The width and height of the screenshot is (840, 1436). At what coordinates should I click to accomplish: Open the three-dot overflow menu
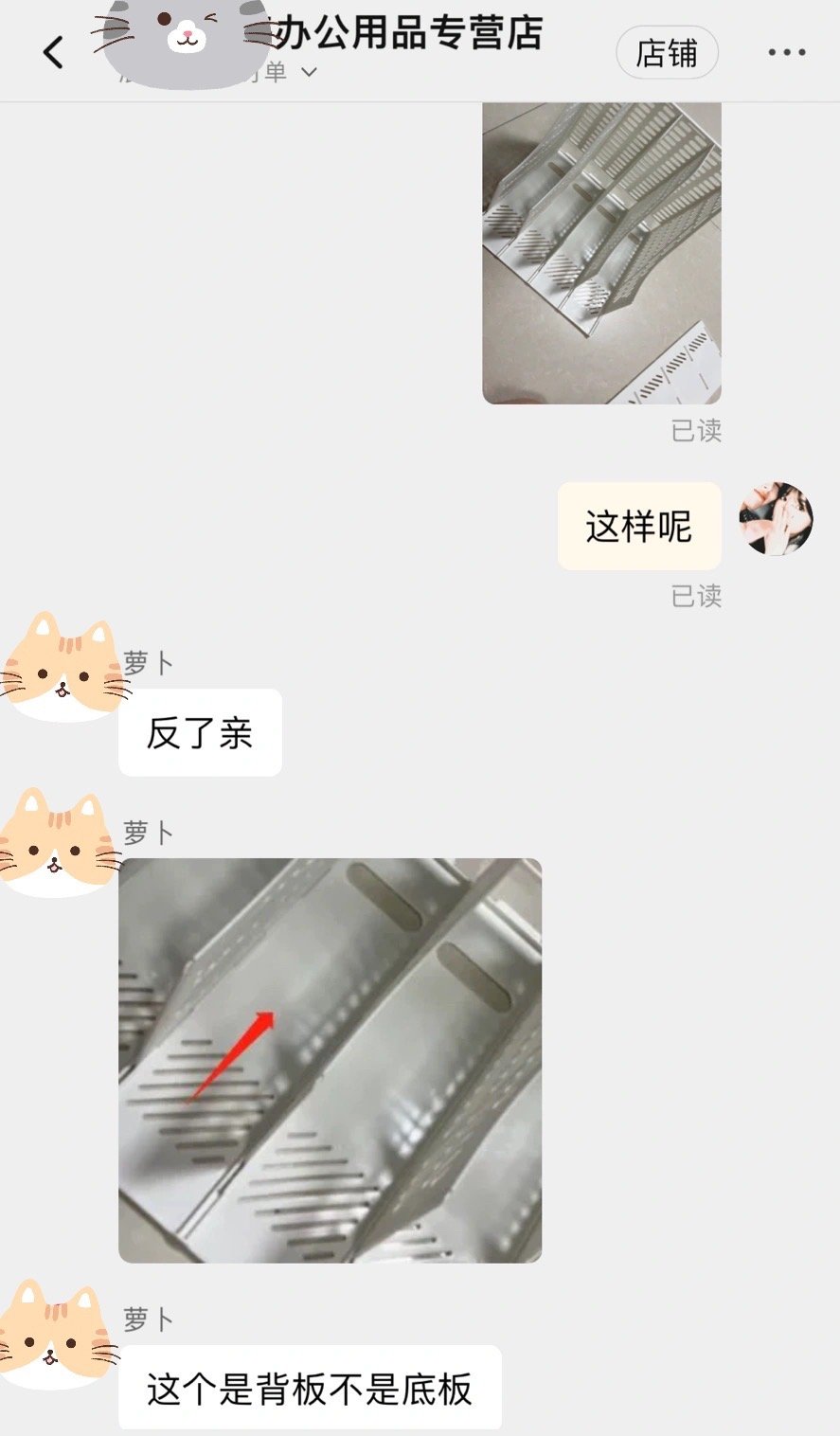(x=786, y=53)
